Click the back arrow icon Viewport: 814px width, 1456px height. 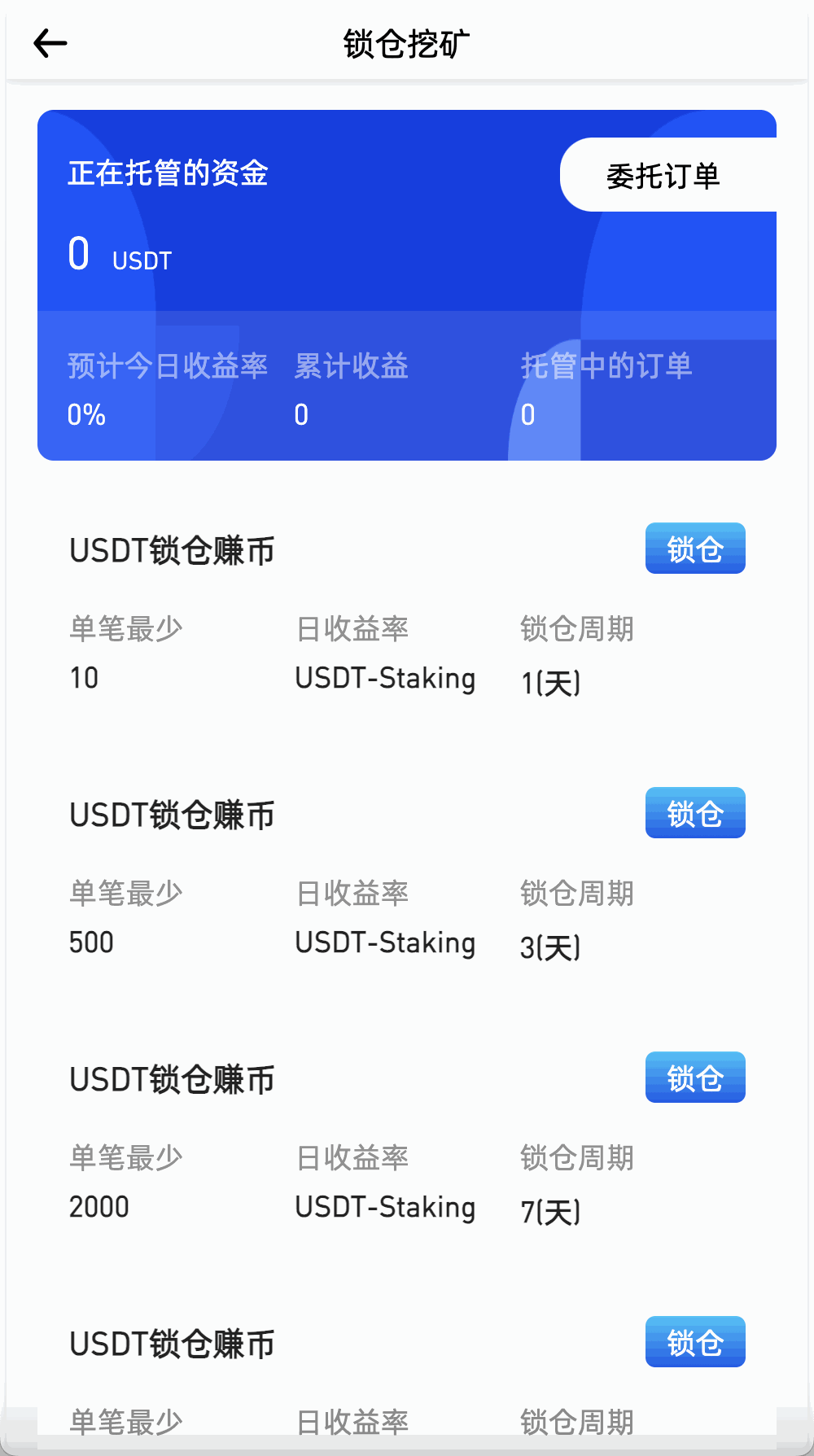[50, 43]
